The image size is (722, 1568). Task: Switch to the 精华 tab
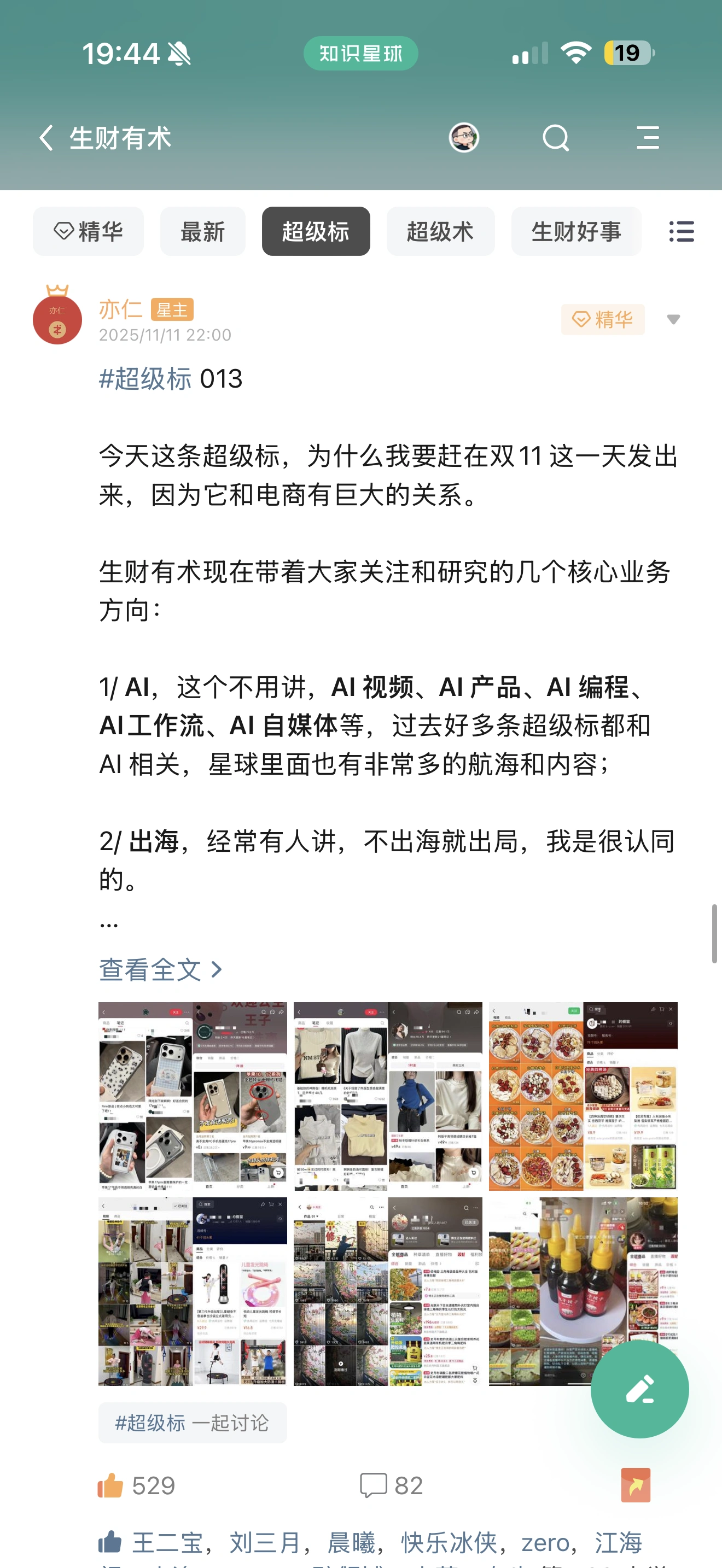[x=88, y=231]
